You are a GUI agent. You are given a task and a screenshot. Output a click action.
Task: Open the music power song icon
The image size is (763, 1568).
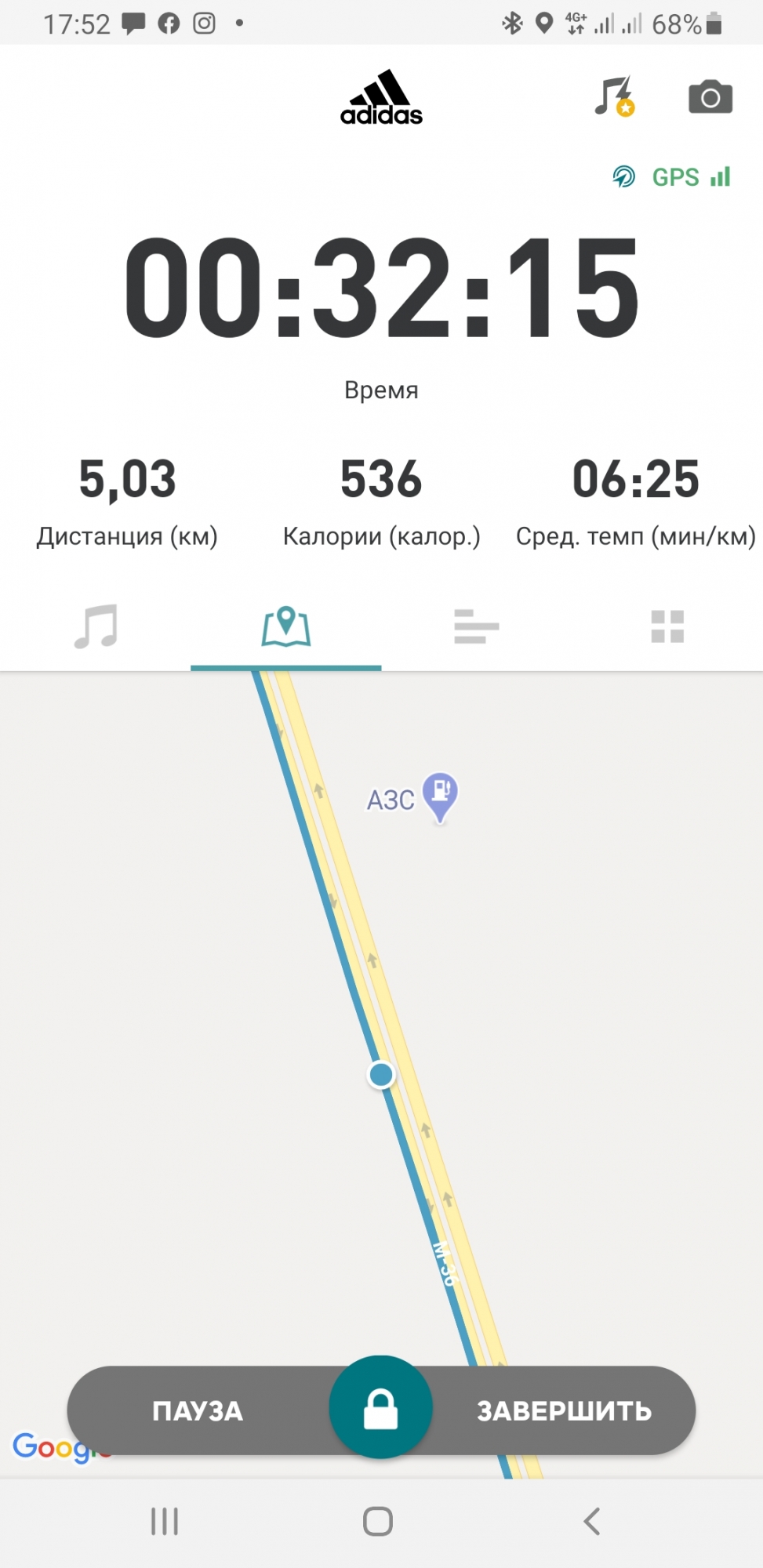(613, 96)
